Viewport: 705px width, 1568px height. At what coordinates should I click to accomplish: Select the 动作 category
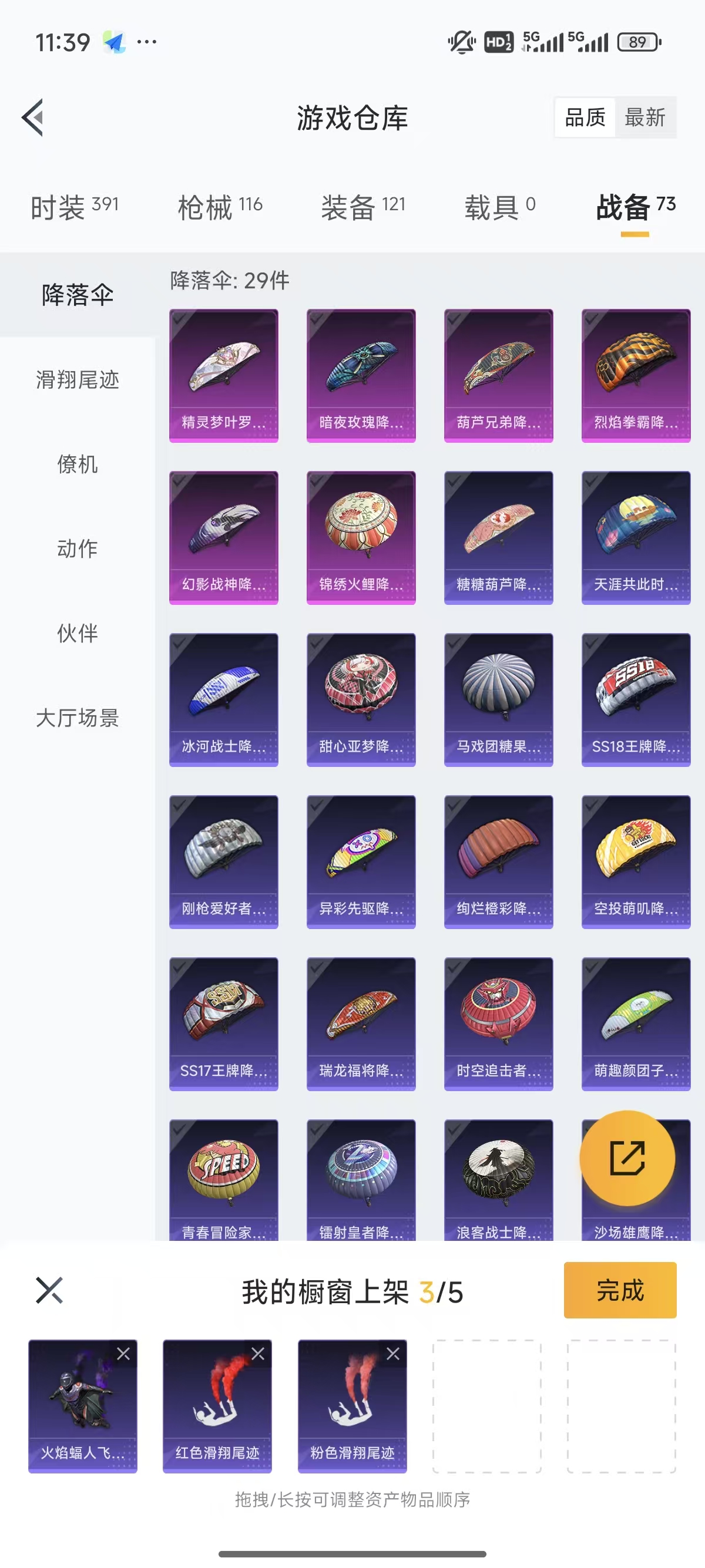78,549
